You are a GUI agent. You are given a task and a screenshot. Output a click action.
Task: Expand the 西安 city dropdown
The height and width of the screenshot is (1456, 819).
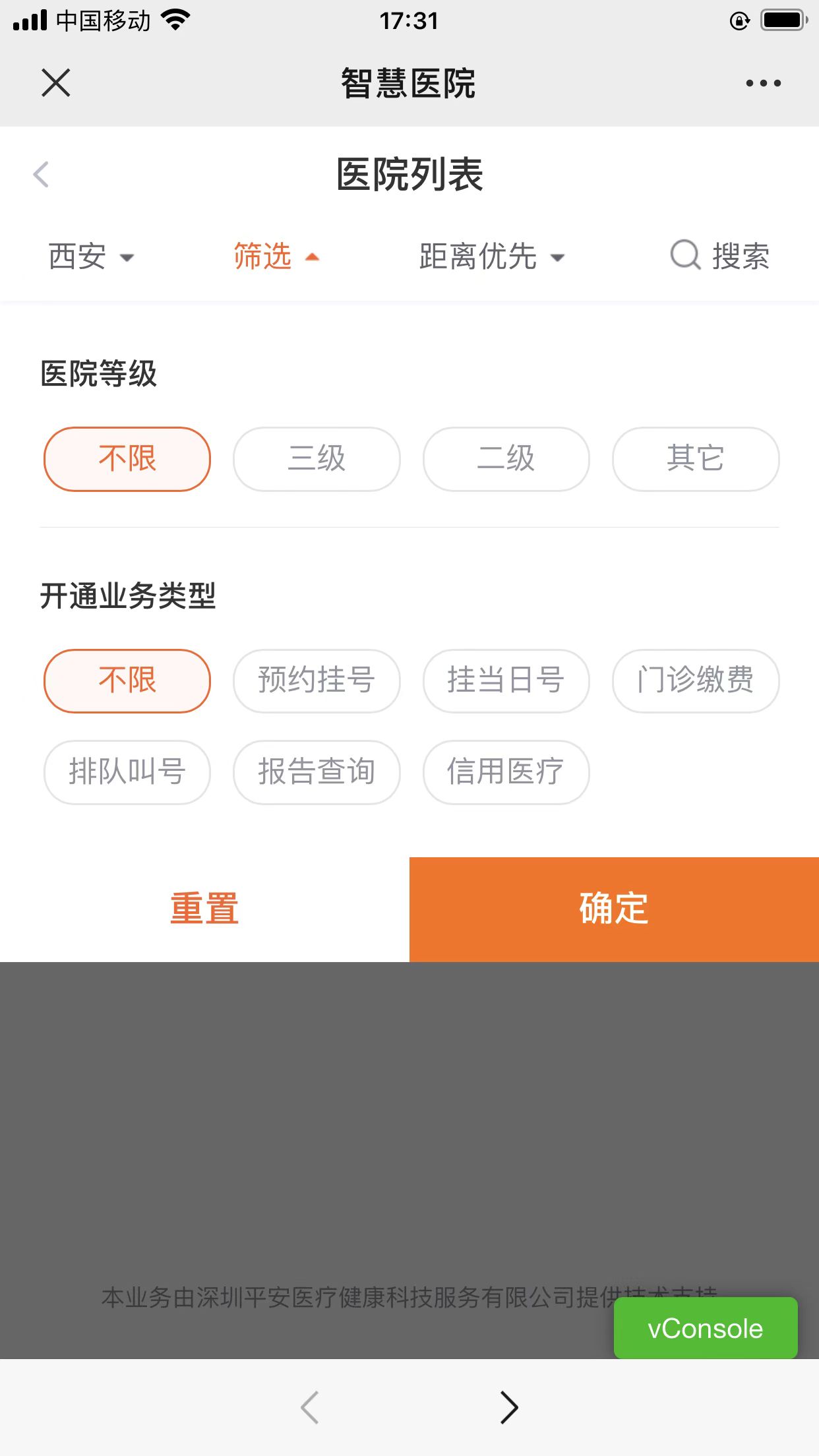[x=91, y=257]
